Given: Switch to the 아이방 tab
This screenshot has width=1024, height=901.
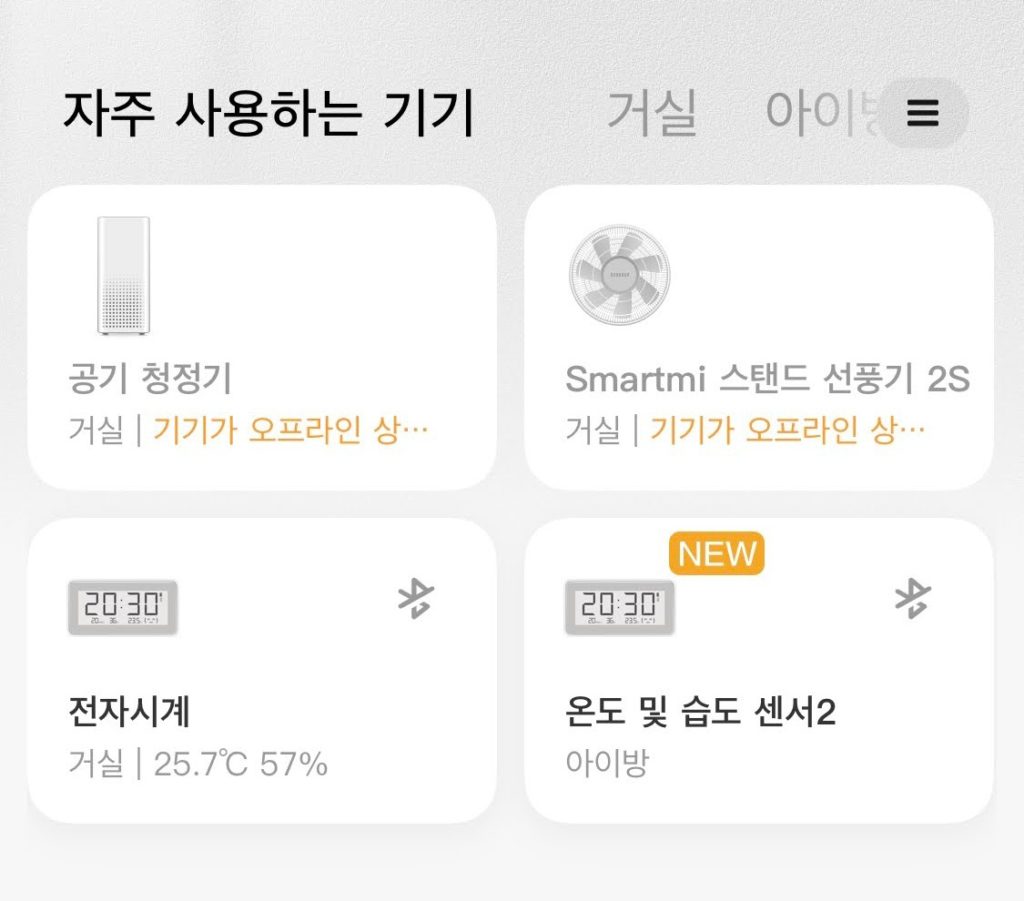Looking at the screenshot, I should point(820,114).
